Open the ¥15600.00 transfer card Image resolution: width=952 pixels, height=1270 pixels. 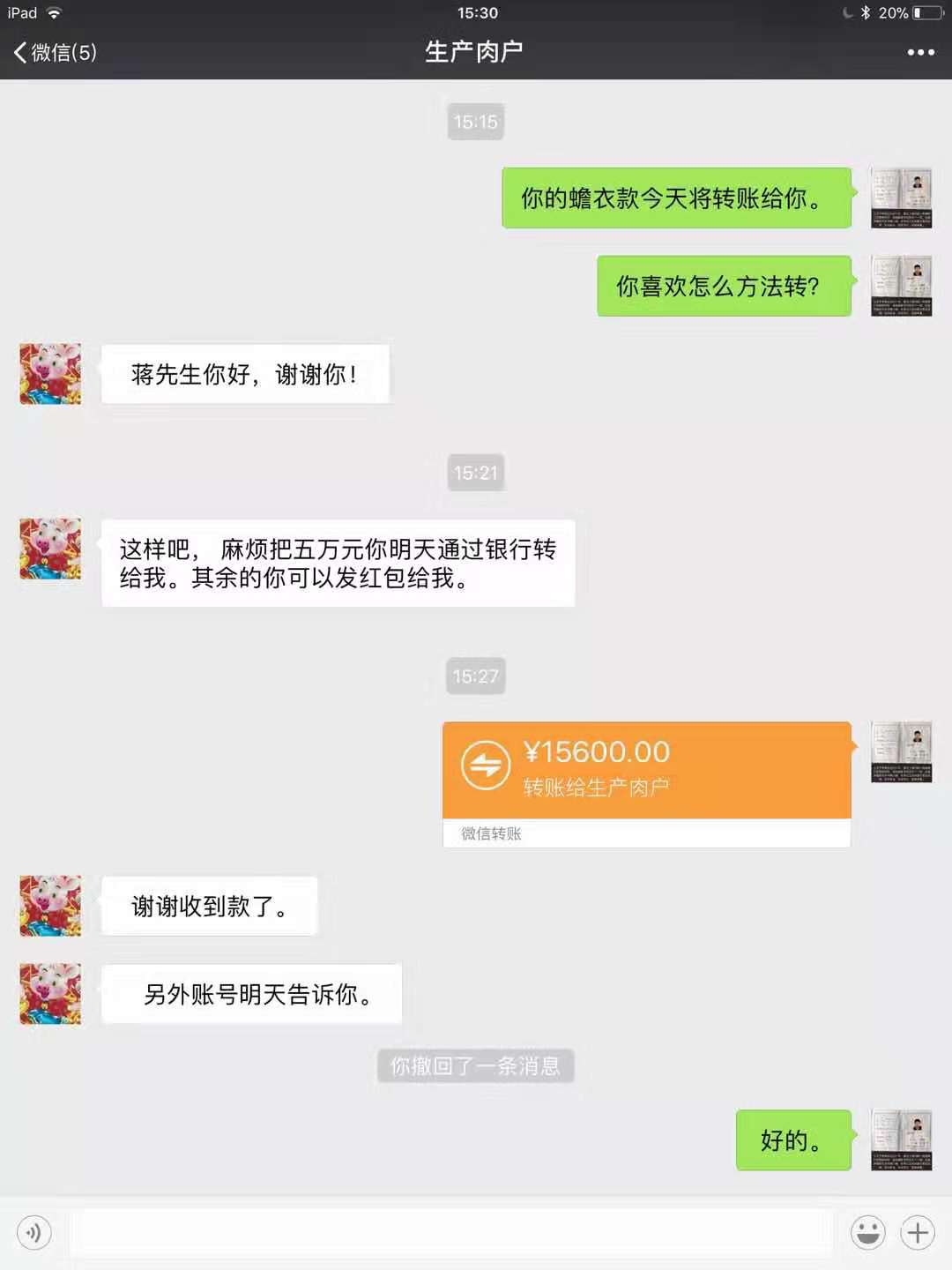coord(646,771)
